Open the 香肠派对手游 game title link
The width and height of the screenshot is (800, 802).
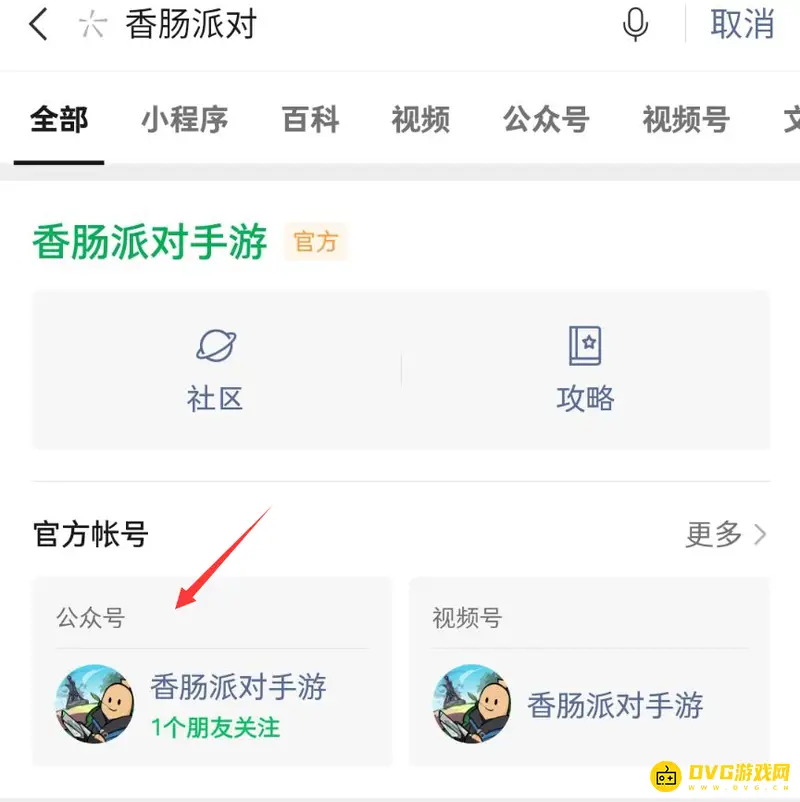(150, 241)
